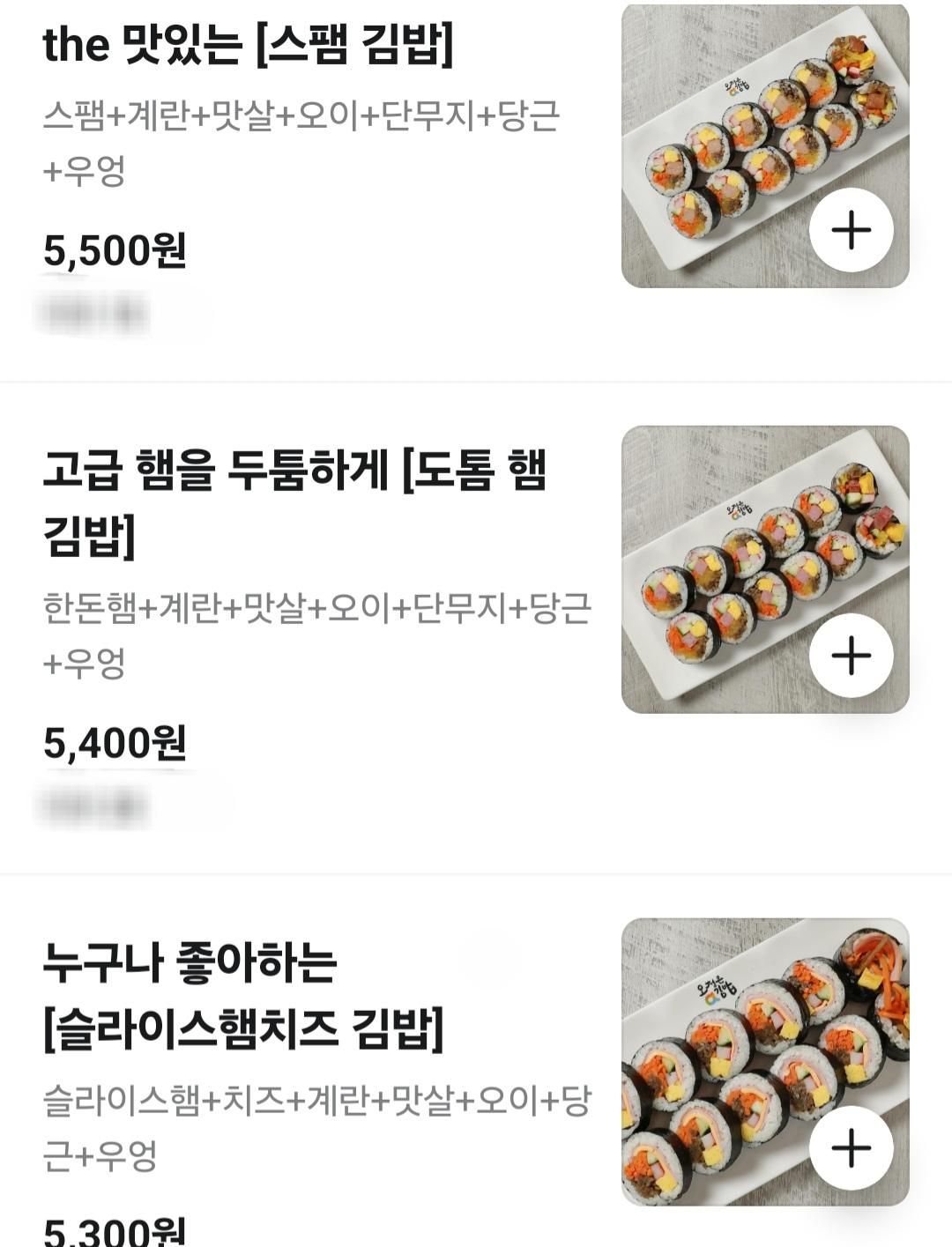Open the 스팸 김밥 menu item details
The width and height of the screenshot is (952, 1247).
249,46
